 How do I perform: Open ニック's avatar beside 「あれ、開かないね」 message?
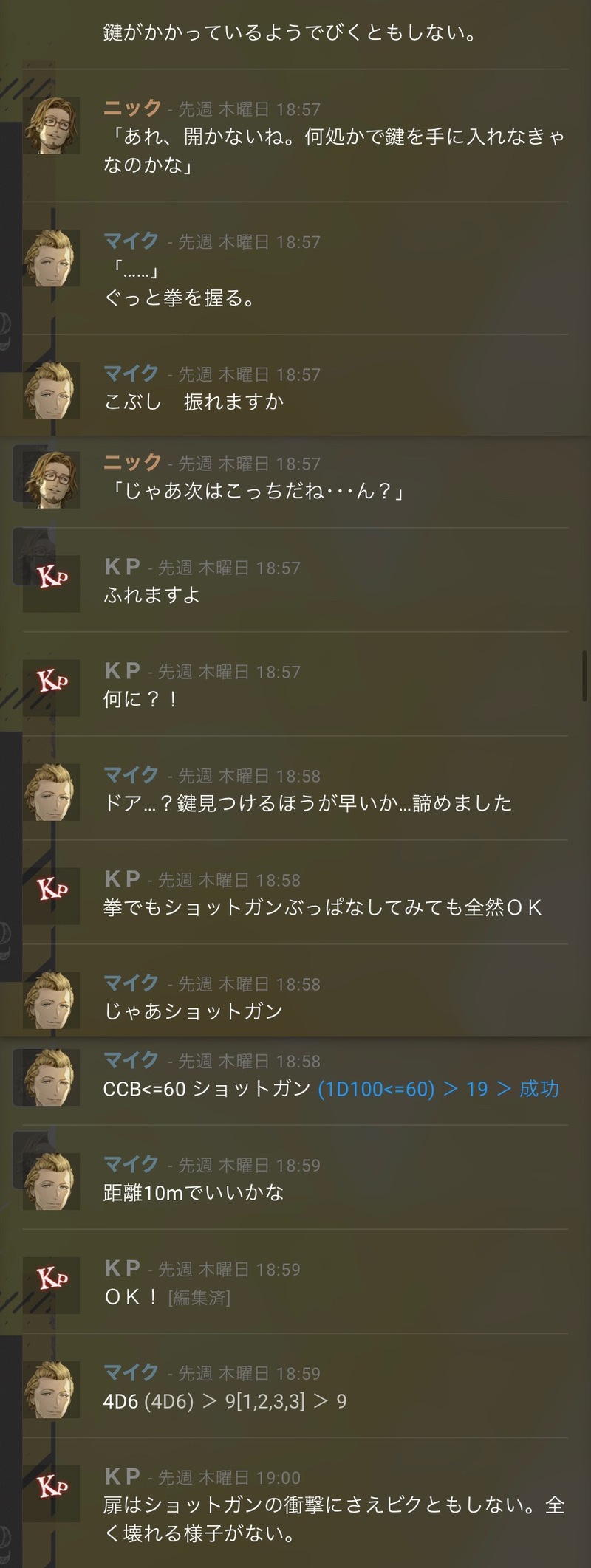point(51,125)
